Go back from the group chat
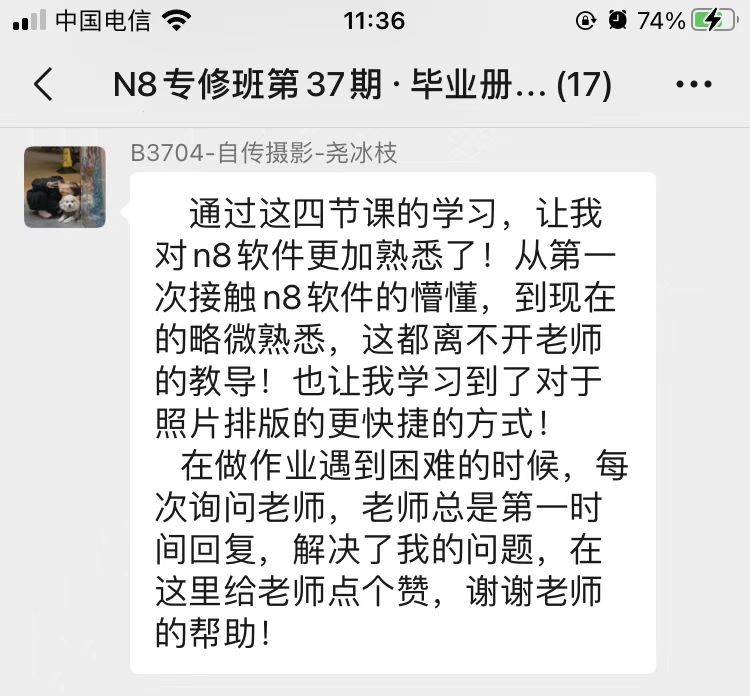 tap(43, 85)
